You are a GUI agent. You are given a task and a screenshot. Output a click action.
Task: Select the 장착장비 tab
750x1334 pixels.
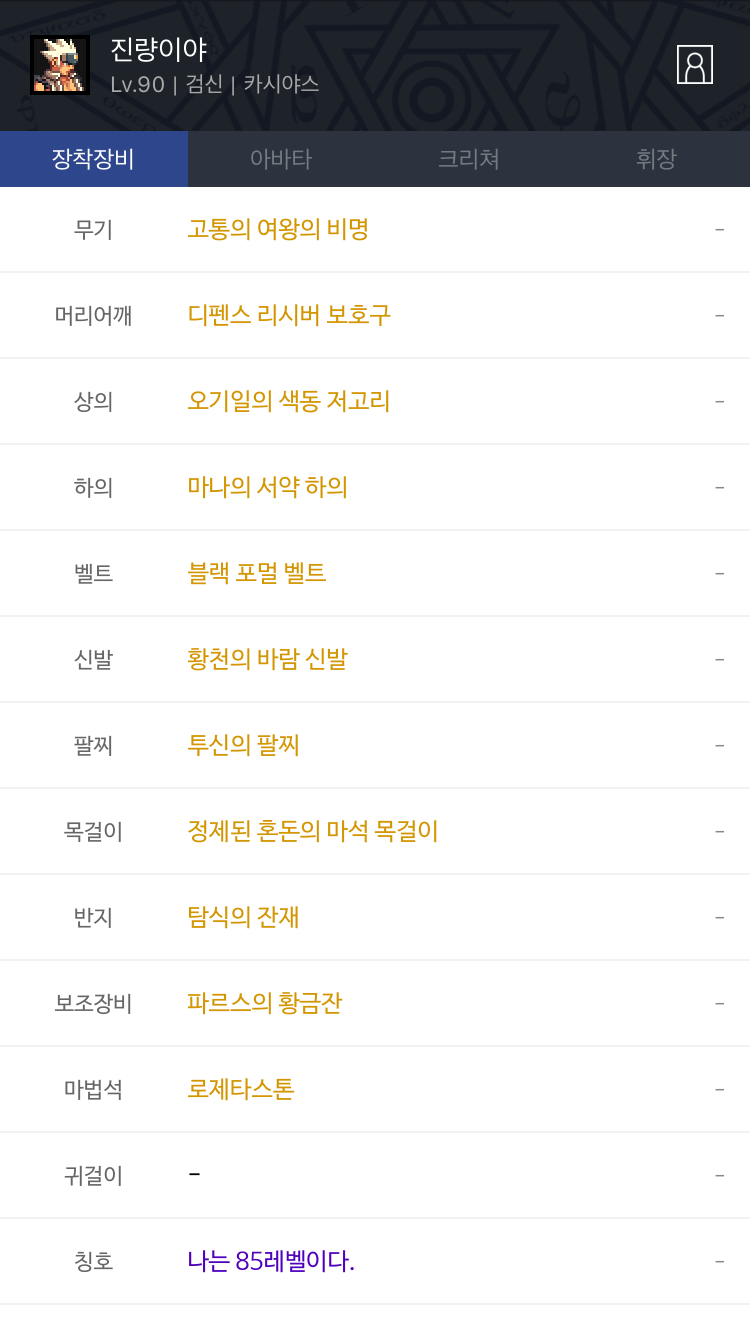pos(94,159)
